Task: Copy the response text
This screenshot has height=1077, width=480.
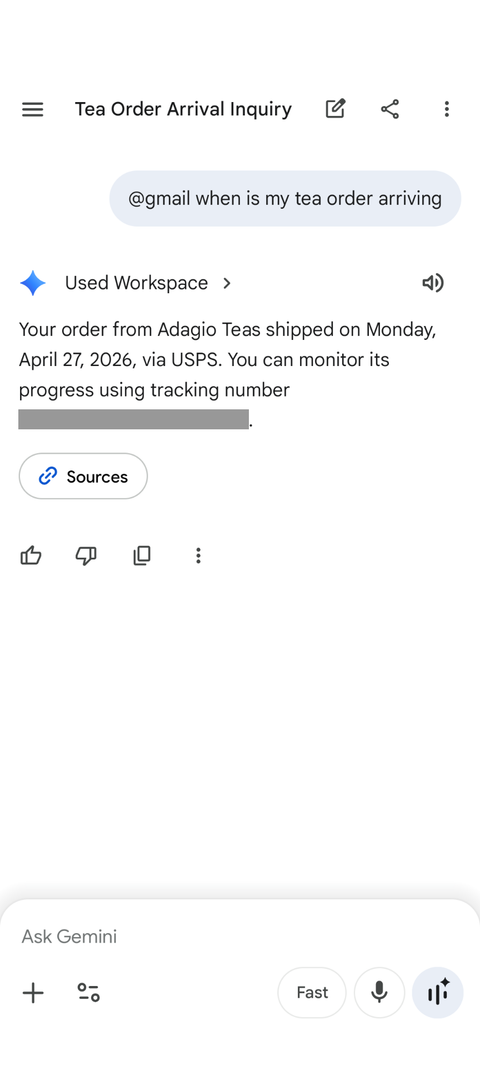Action: click(142, 555)
